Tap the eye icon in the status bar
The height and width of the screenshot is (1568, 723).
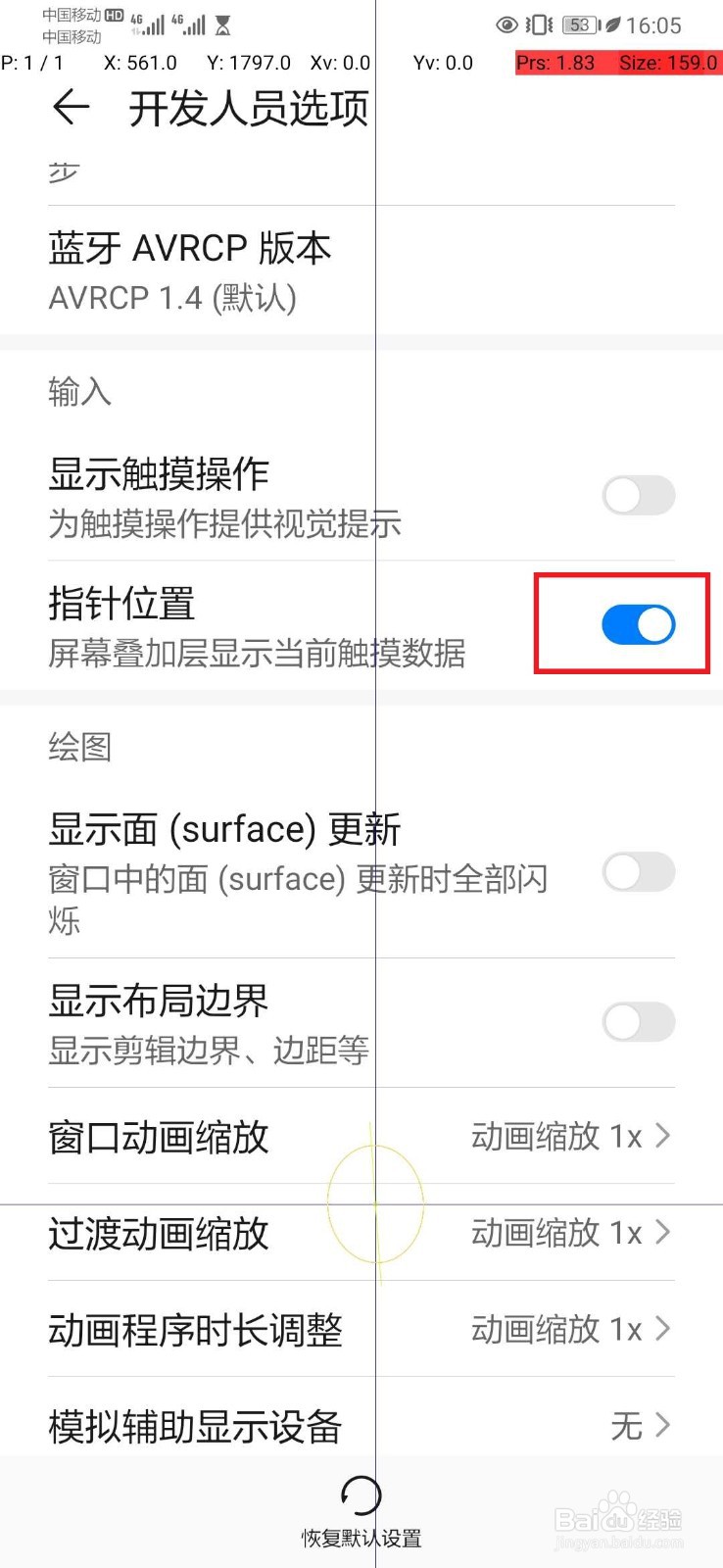[506, 25]
